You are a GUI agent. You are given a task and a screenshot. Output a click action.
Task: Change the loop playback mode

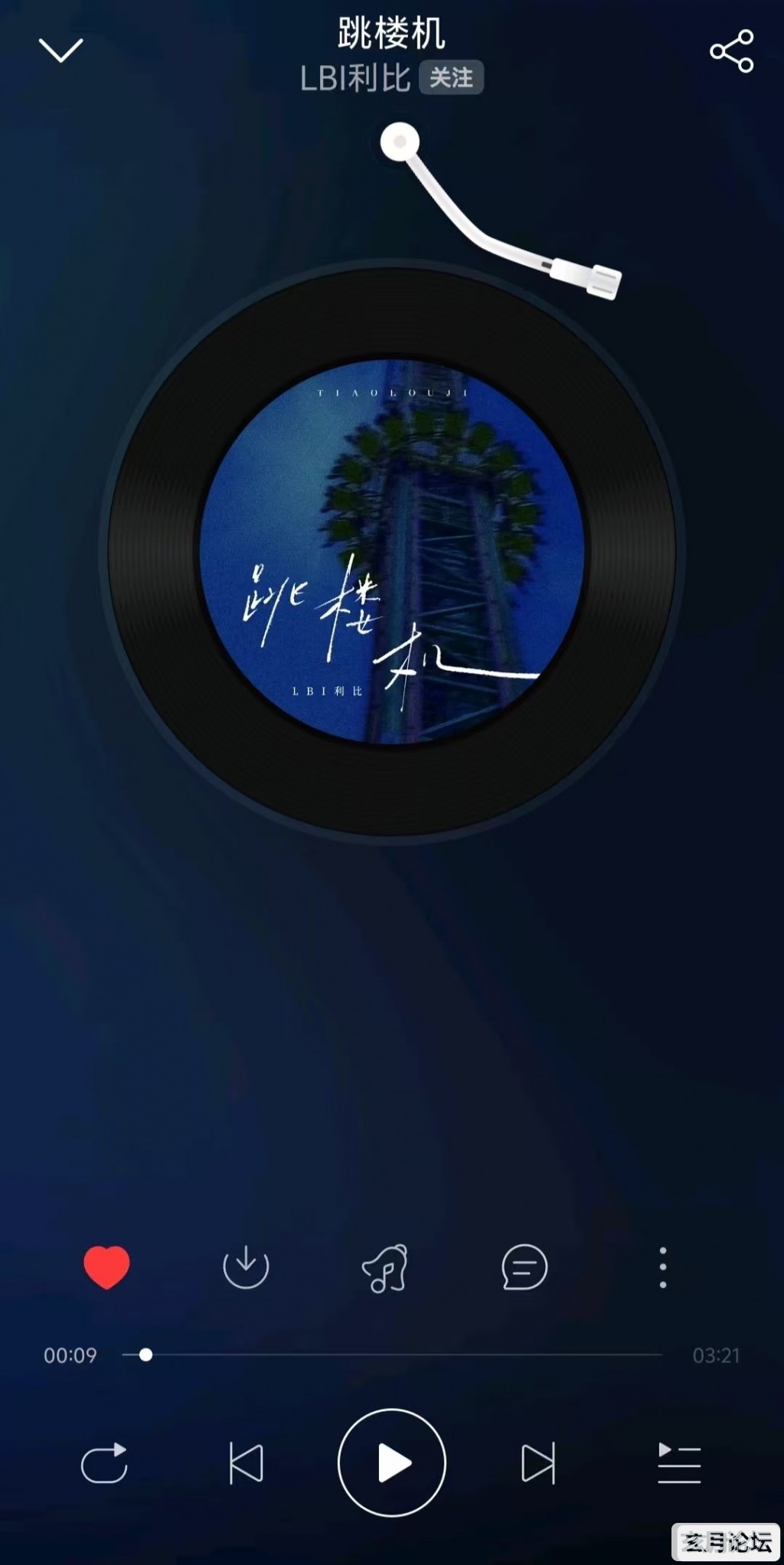click(x=104, y=1463)
